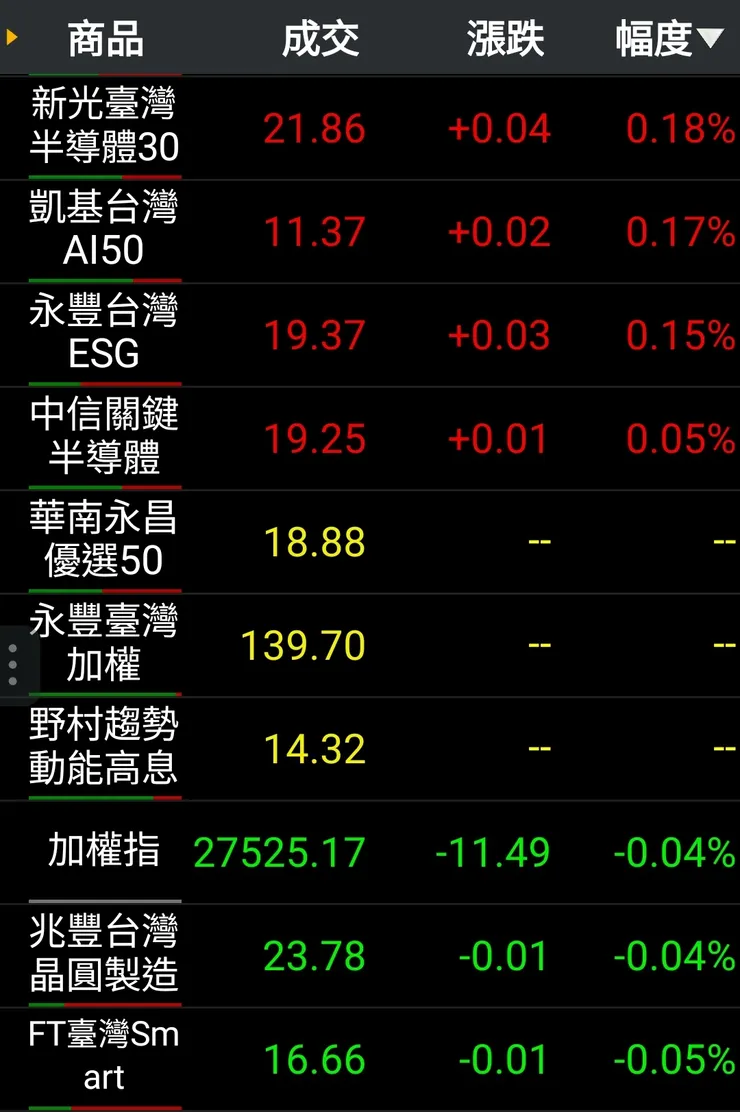Sort by 漲跌 column header
Screen dimensions: 740x1112
(x=505, y=40)
